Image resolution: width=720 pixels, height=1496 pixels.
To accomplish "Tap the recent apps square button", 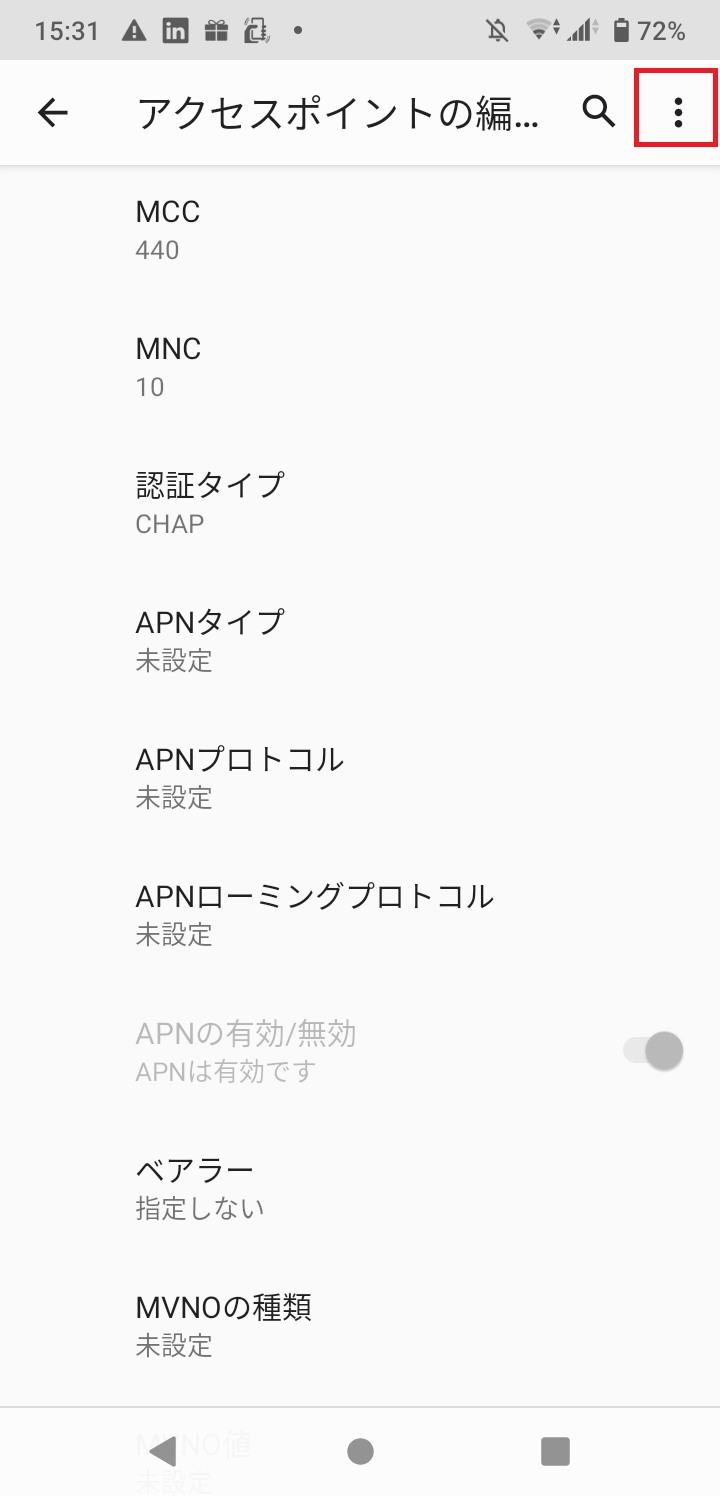I will pyautogui.click(x=555, y=1451).
